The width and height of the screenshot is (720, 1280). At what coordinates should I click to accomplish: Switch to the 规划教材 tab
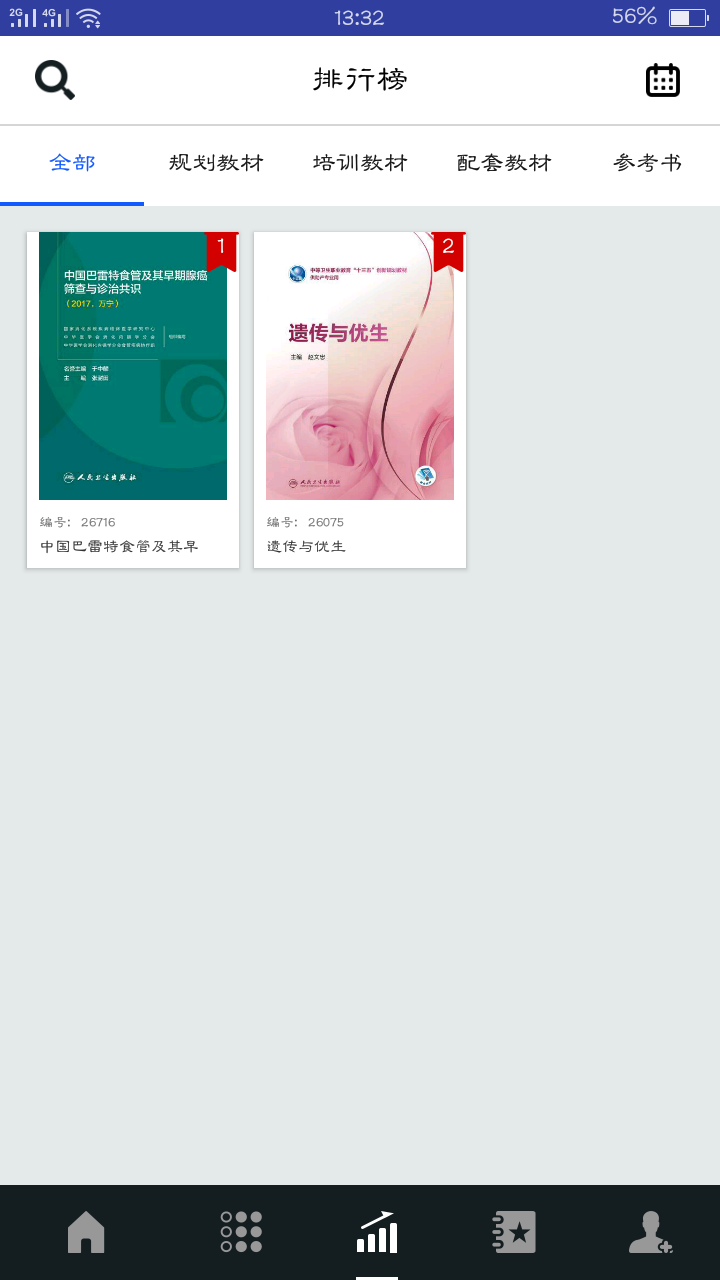pos(216,164)
